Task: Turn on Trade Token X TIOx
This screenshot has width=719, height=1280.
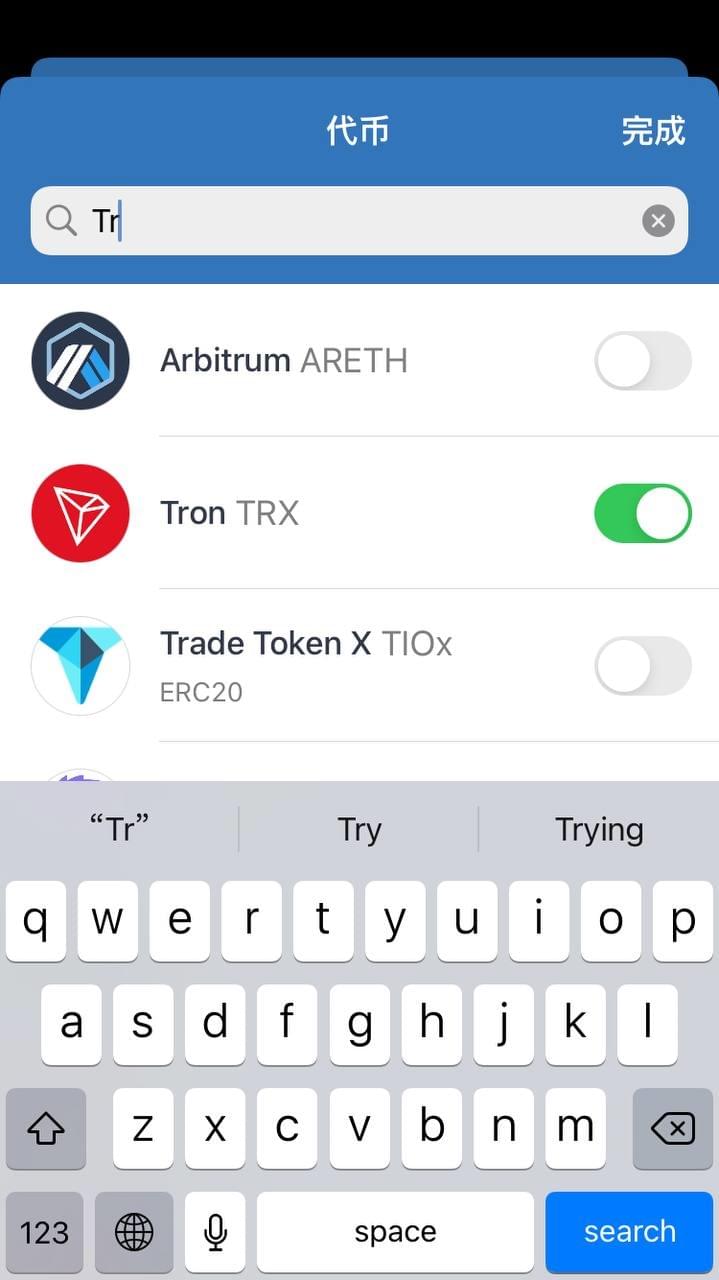Action: pyautogui.click(x=642, y=666)
